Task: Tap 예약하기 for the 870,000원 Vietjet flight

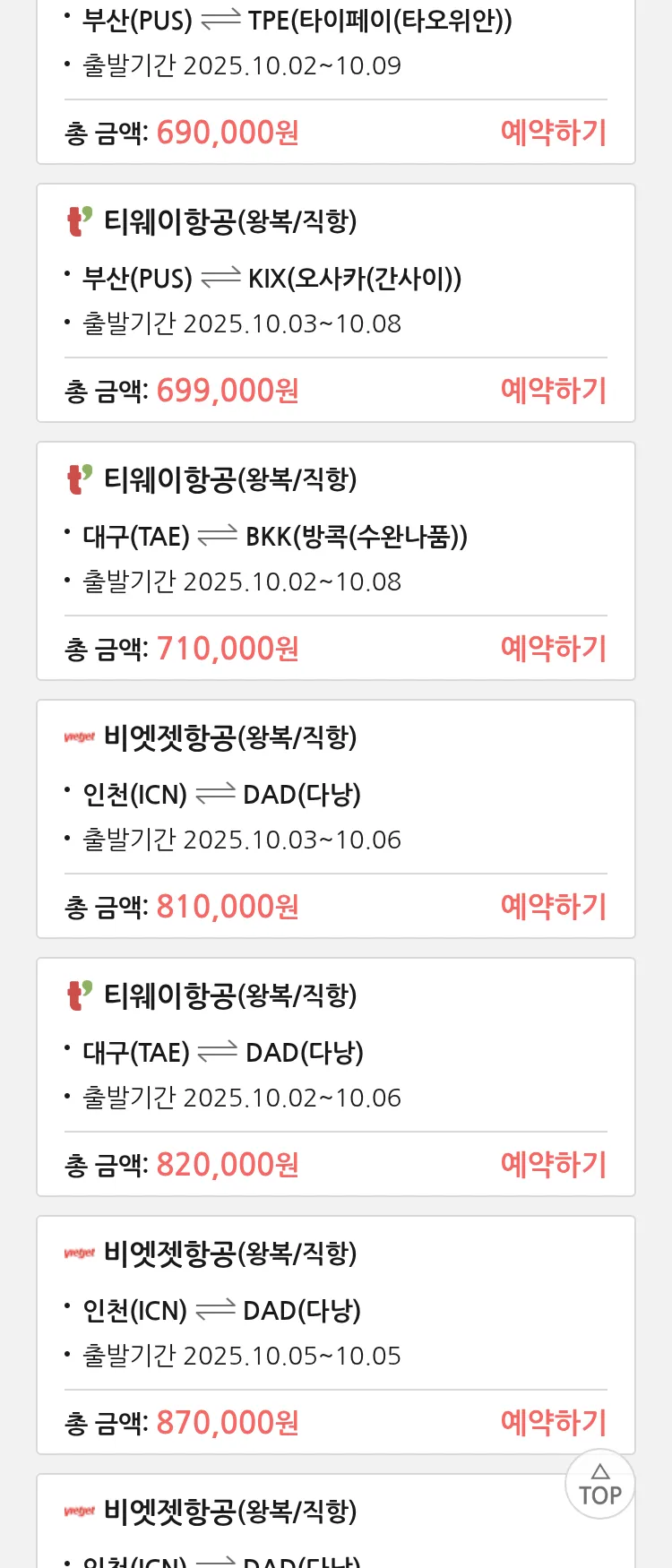Action: (553, 1422)
